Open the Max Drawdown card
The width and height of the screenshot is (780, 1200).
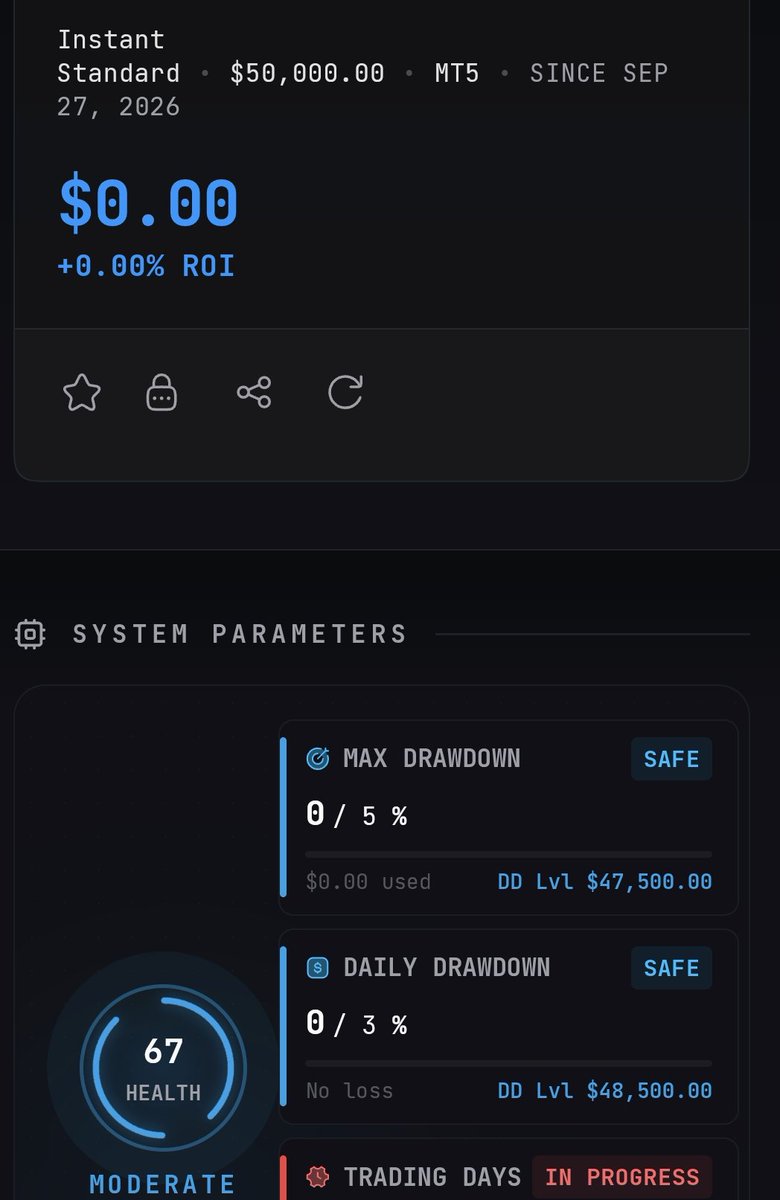coord(509,818)
